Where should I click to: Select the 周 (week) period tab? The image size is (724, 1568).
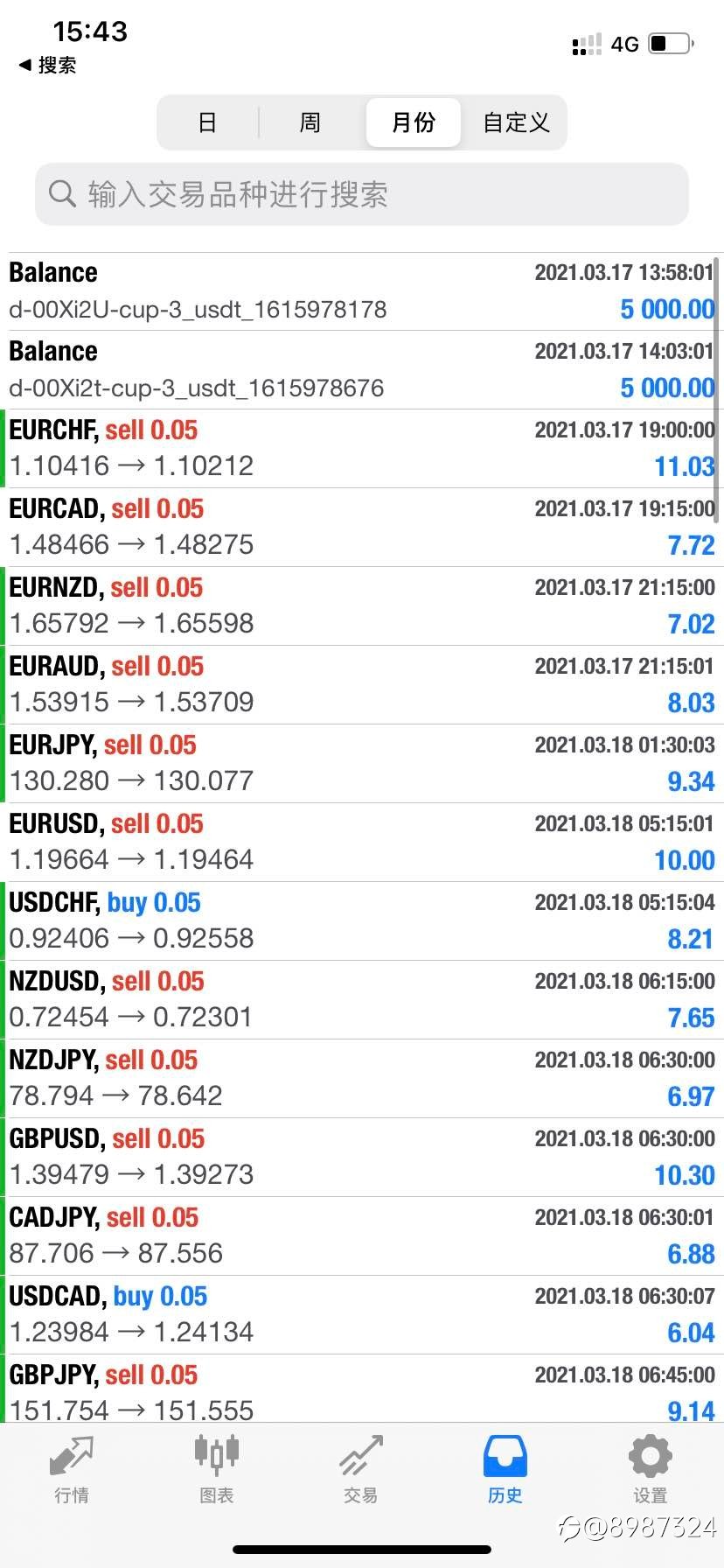coord(310,122)
